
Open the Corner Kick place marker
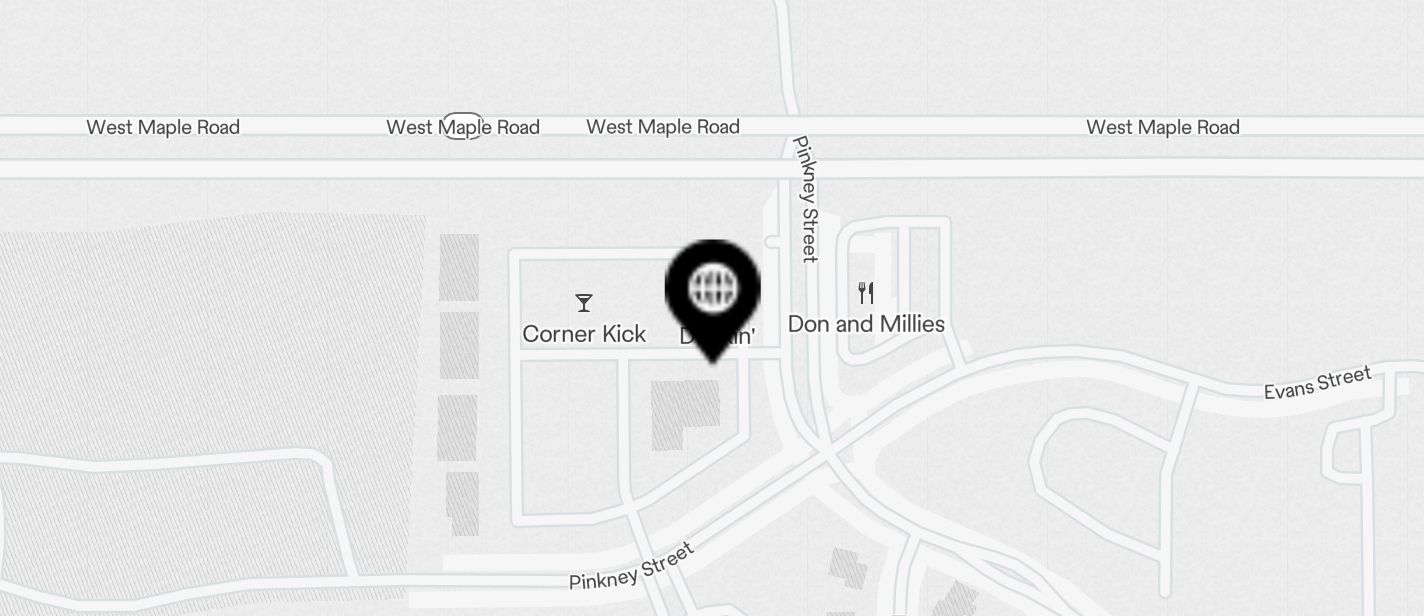coord(584,303)
